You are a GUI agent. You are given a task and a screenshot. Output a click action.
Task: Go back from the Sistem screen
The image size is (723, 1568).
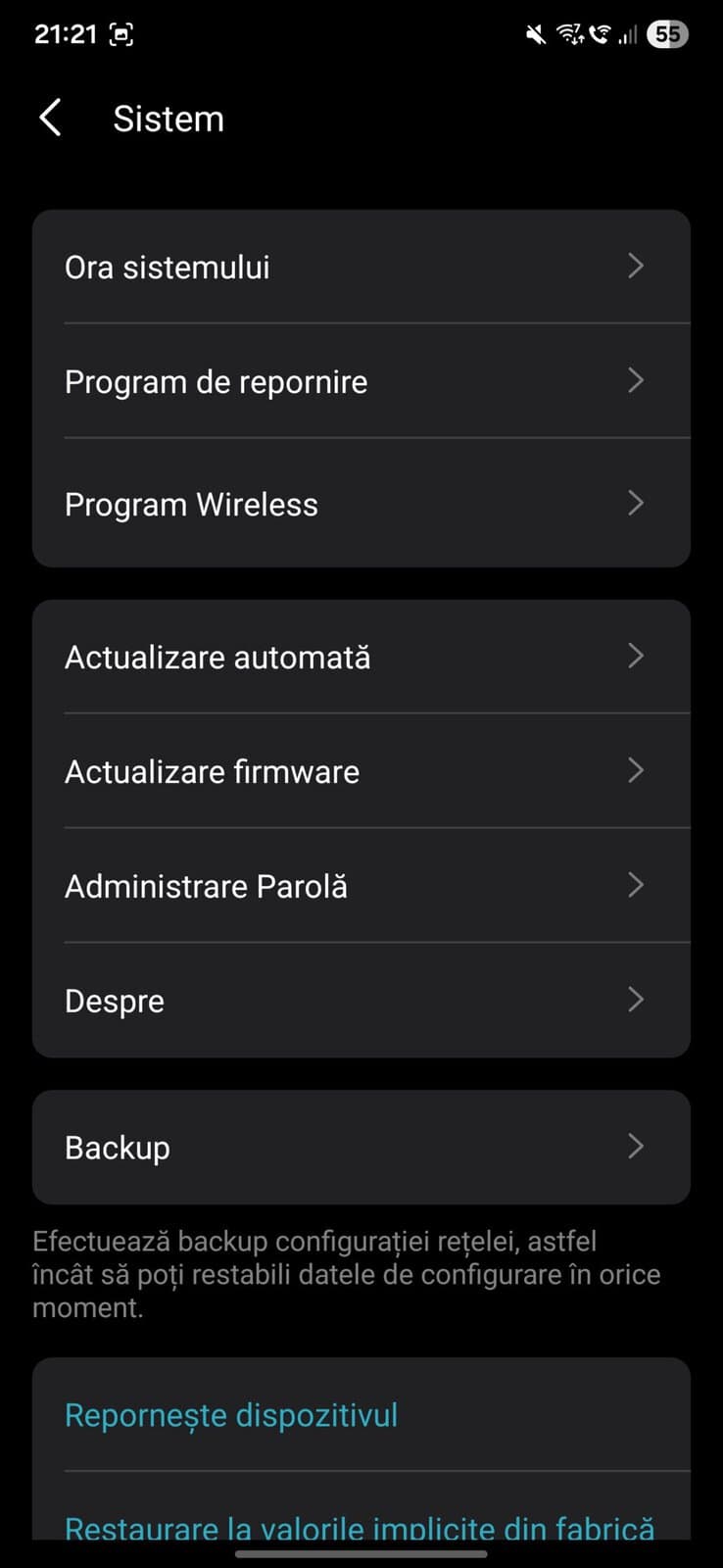pos(51,119)
